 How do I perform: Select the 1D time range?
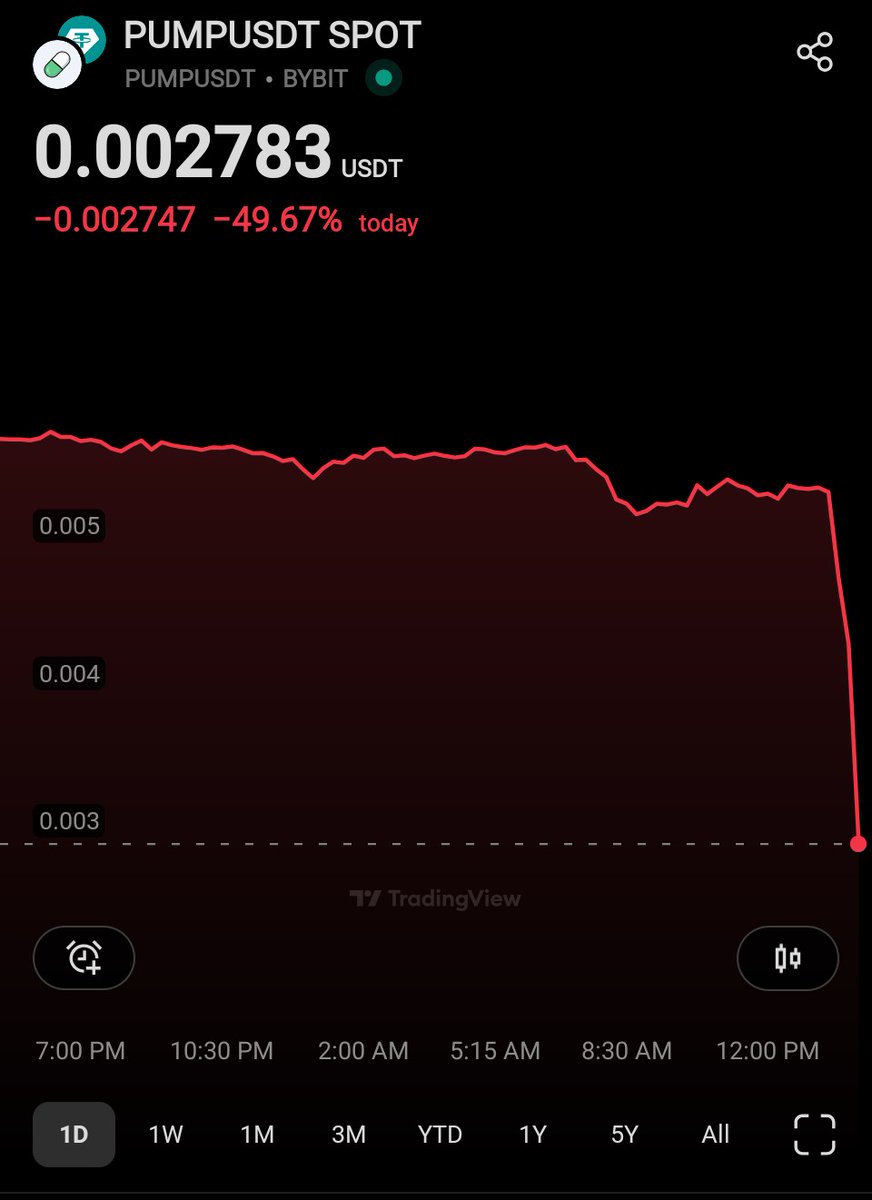pyautogui.click(x=74, y=1134)
